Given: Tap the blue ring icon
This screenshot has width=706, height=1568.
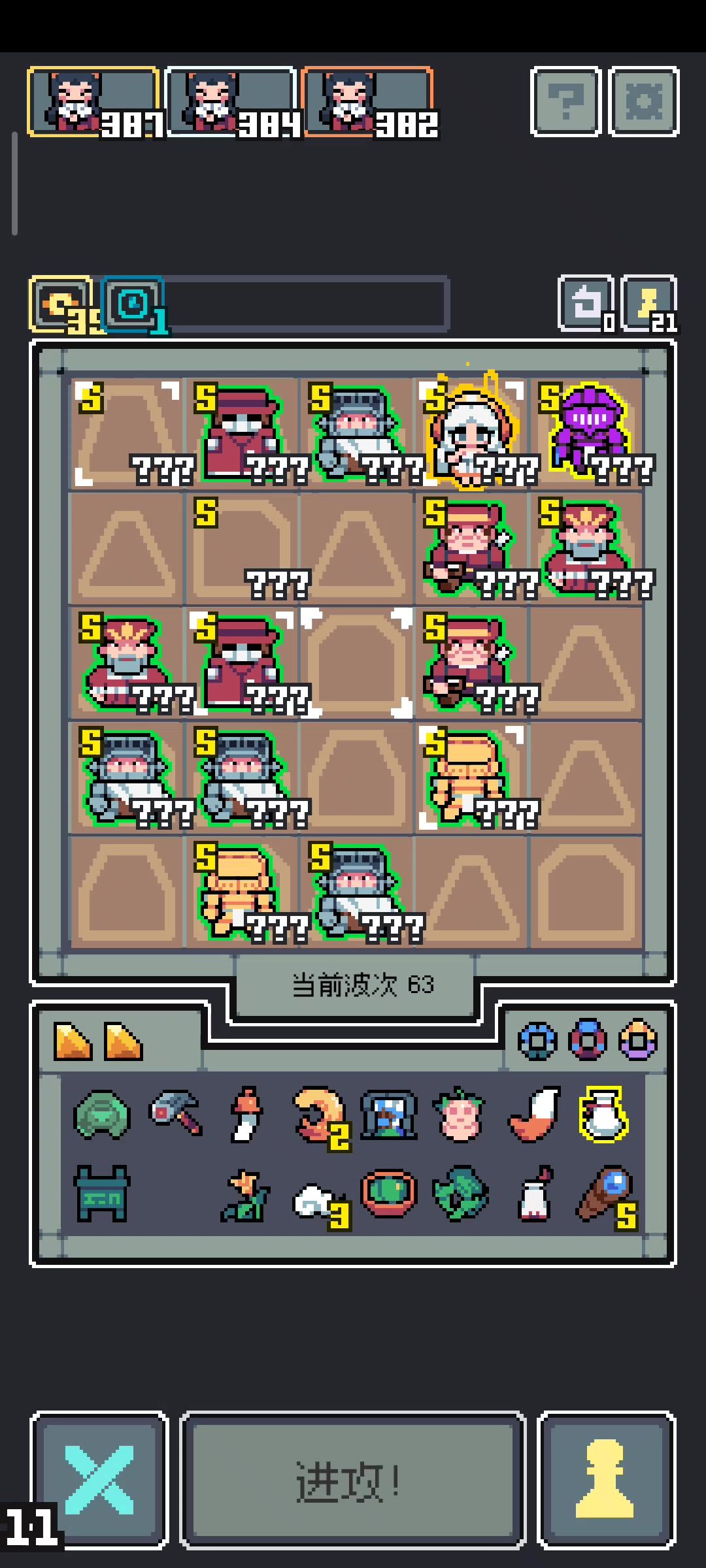Looking at the screenshot, I should (x=537, y=1041).
